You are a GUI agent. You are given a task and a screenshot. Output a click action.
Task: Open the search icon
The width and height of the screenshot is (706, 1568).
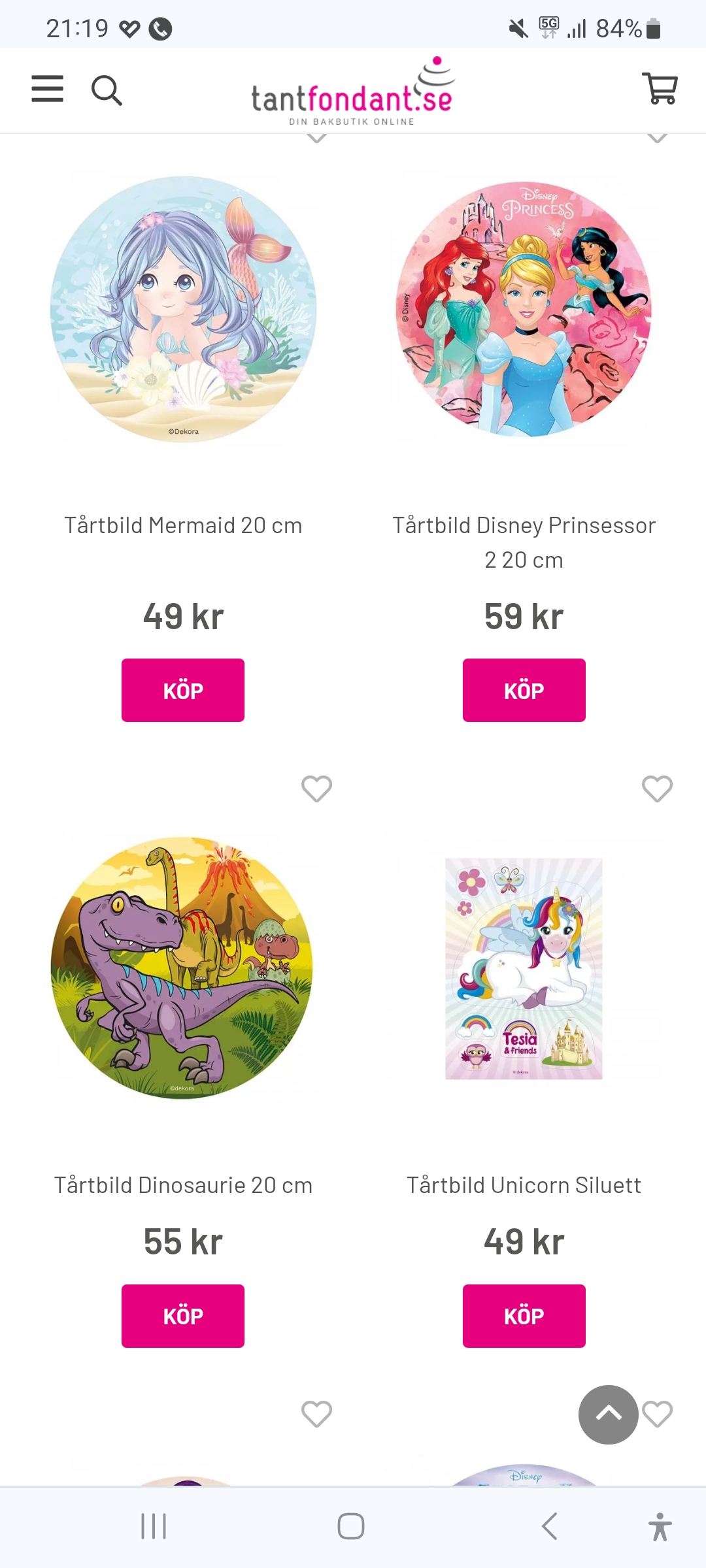107,90
